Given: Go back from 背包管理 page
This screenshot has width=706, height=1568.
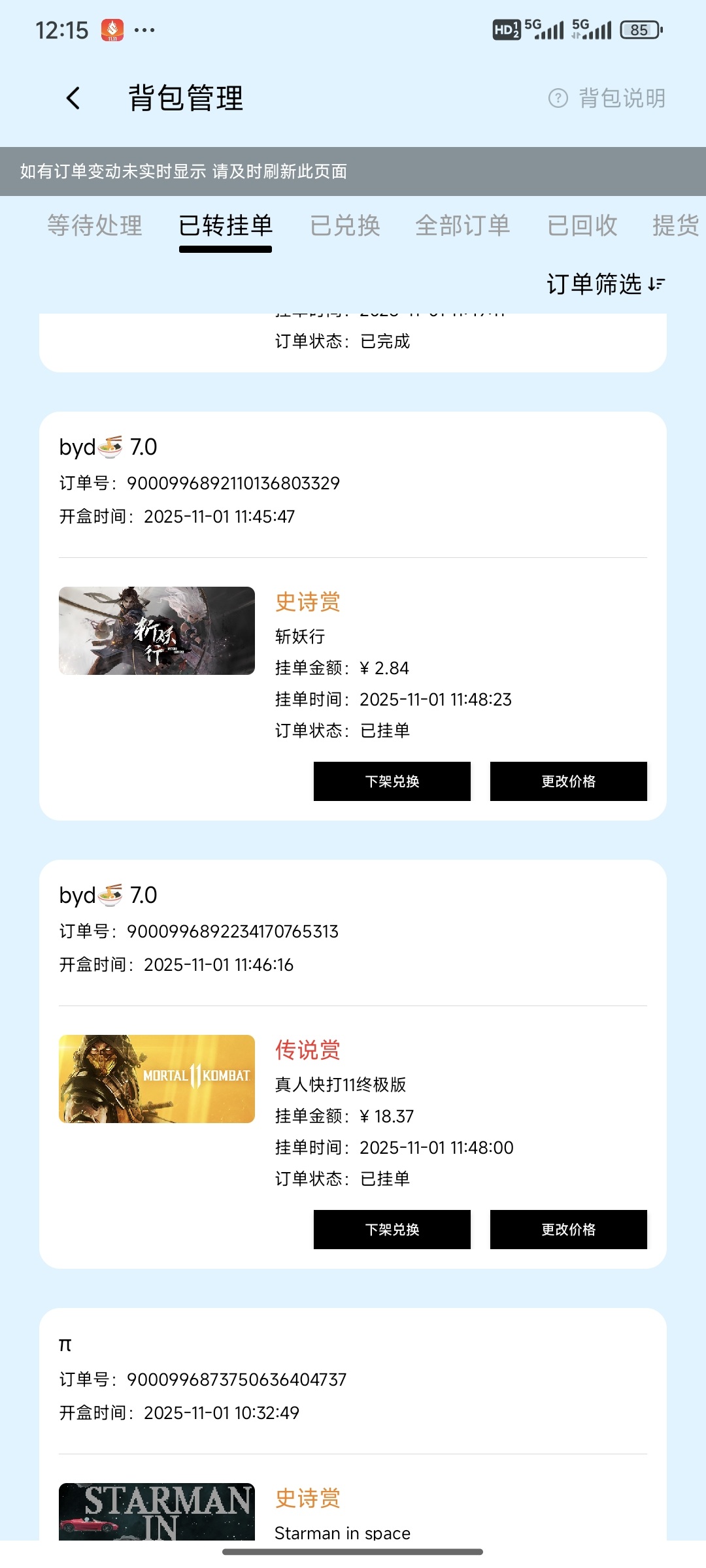Looking at the screenshot, I should (73, 99).
